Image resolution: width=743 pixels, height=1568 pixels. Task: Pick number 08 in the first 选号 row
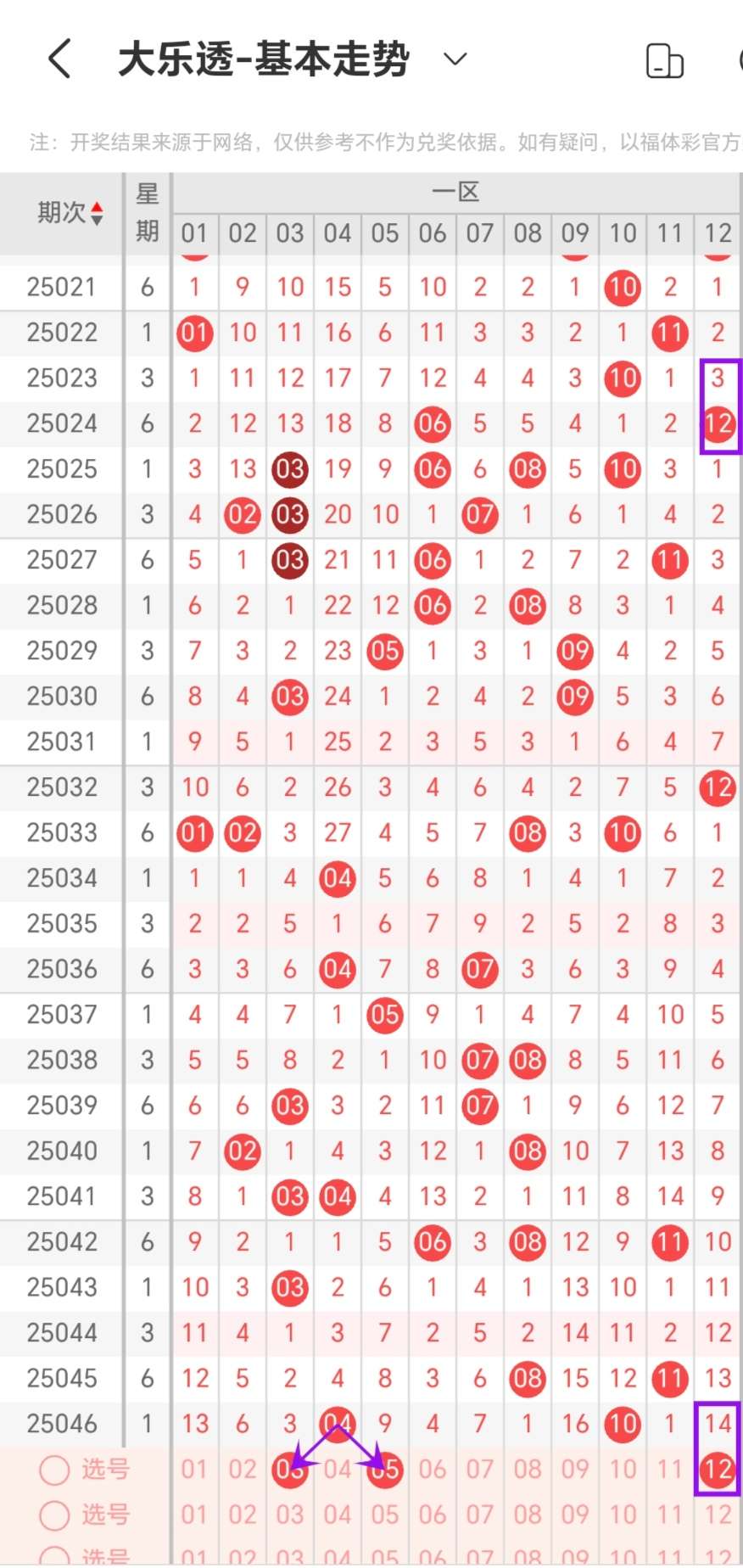point(528,1470)
